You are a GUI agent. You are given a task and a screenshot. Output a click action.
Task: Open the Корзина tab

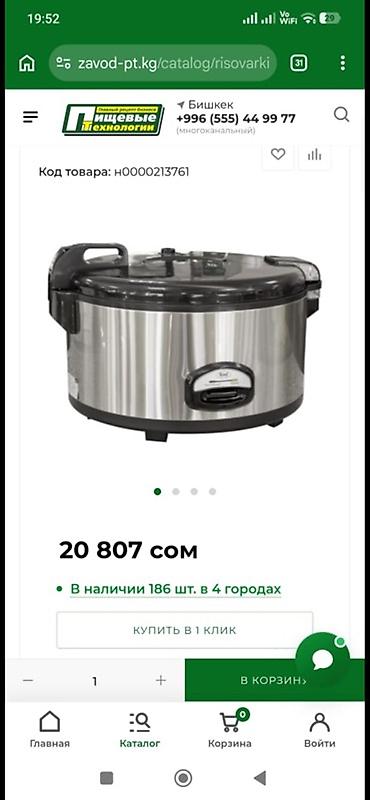pos(230,730)
